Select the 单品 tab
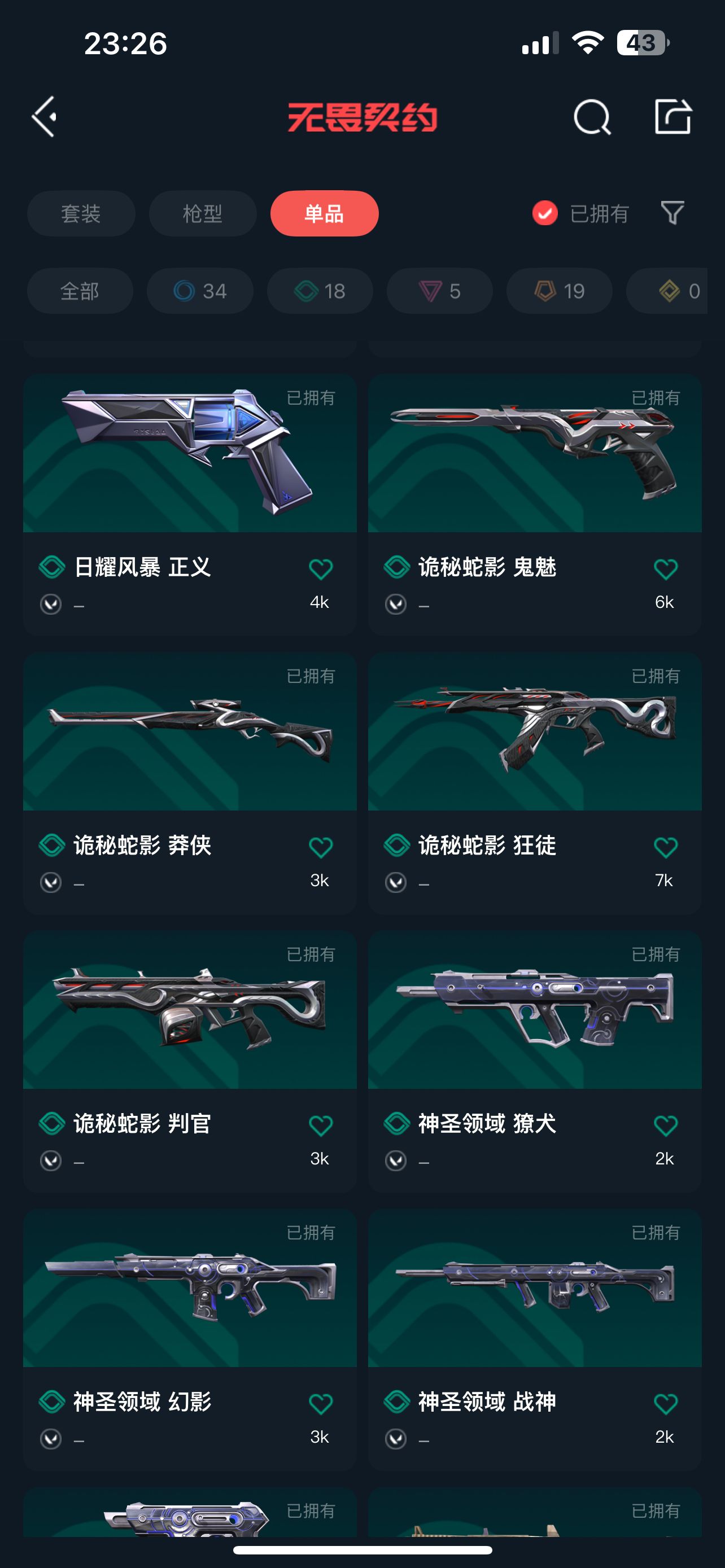 pos(324,214)
